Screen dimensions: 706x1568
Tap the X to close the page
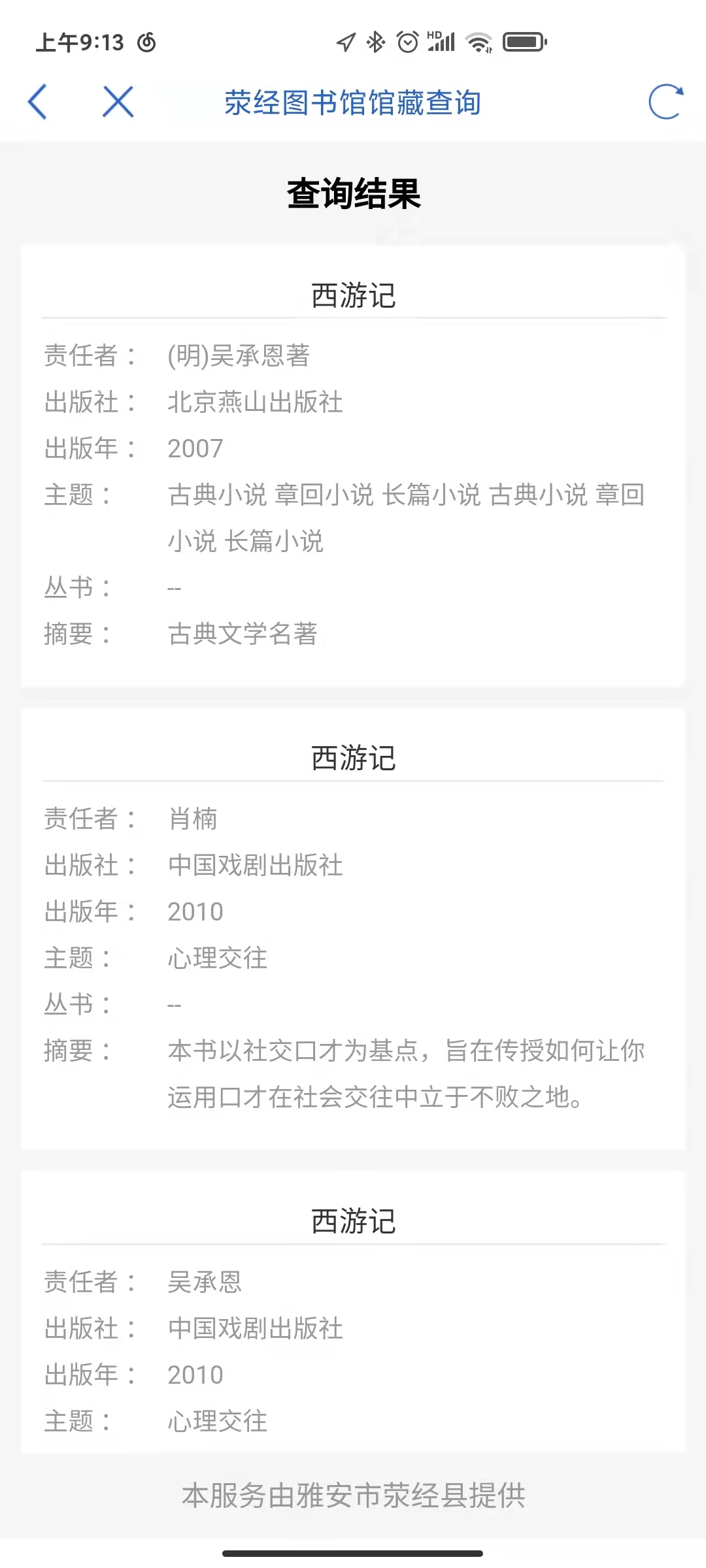pos(116,103)
